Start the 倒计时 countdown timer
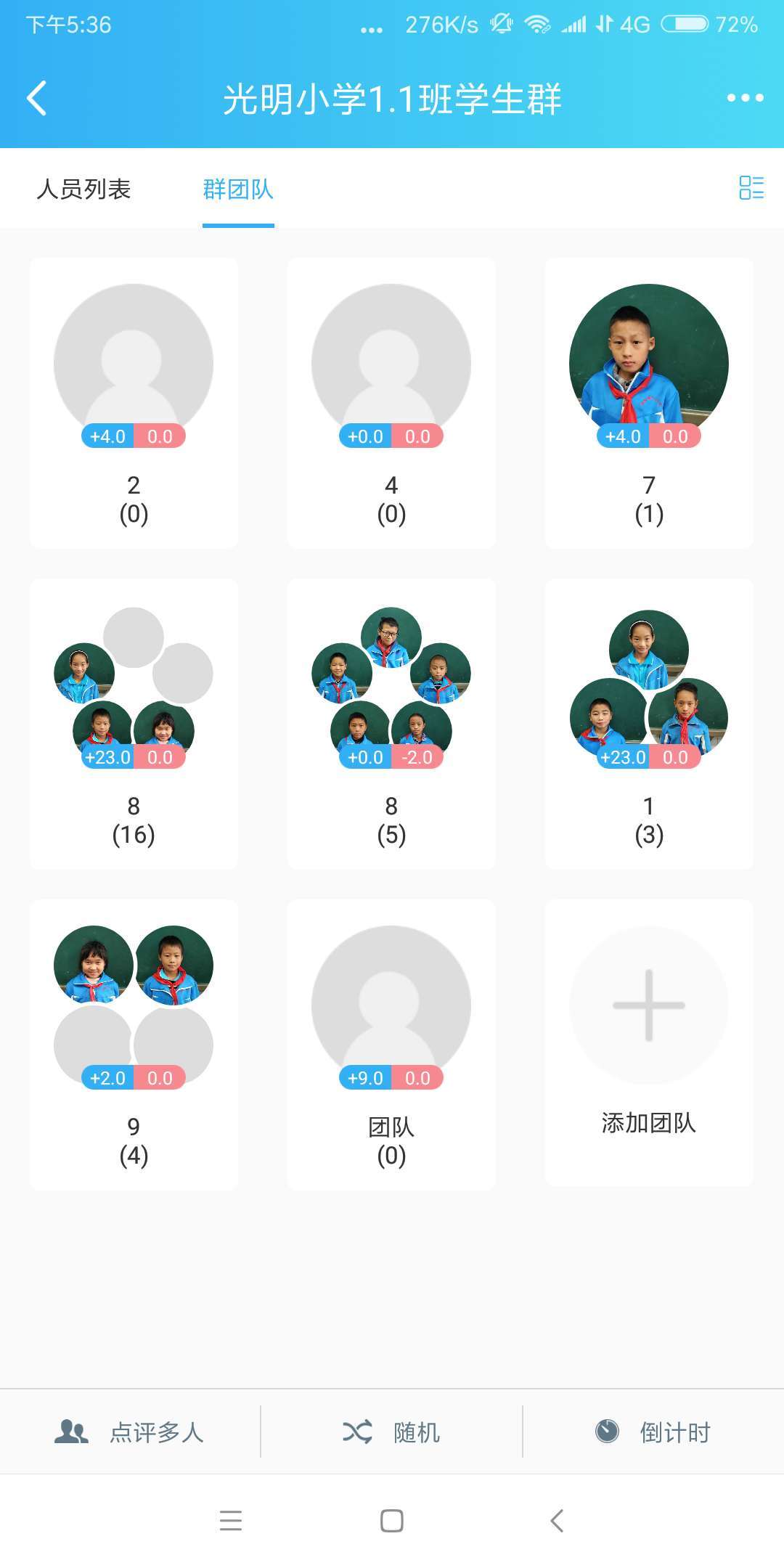Screen dimensions: 784x1568 pyautogui.click(x=653, y=1432)
